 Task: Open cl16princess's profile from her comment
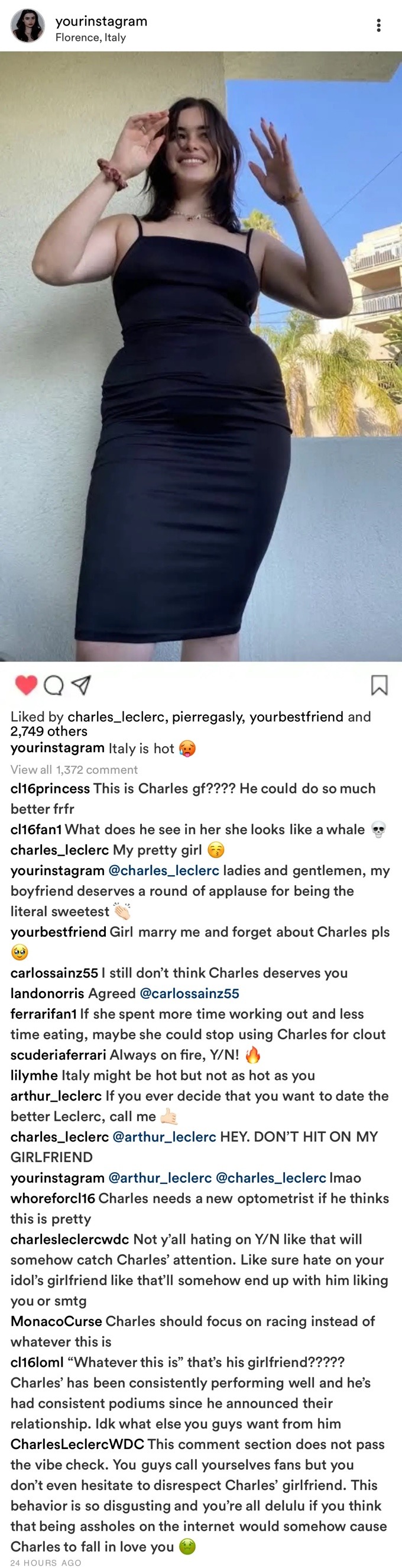point(50,788)
